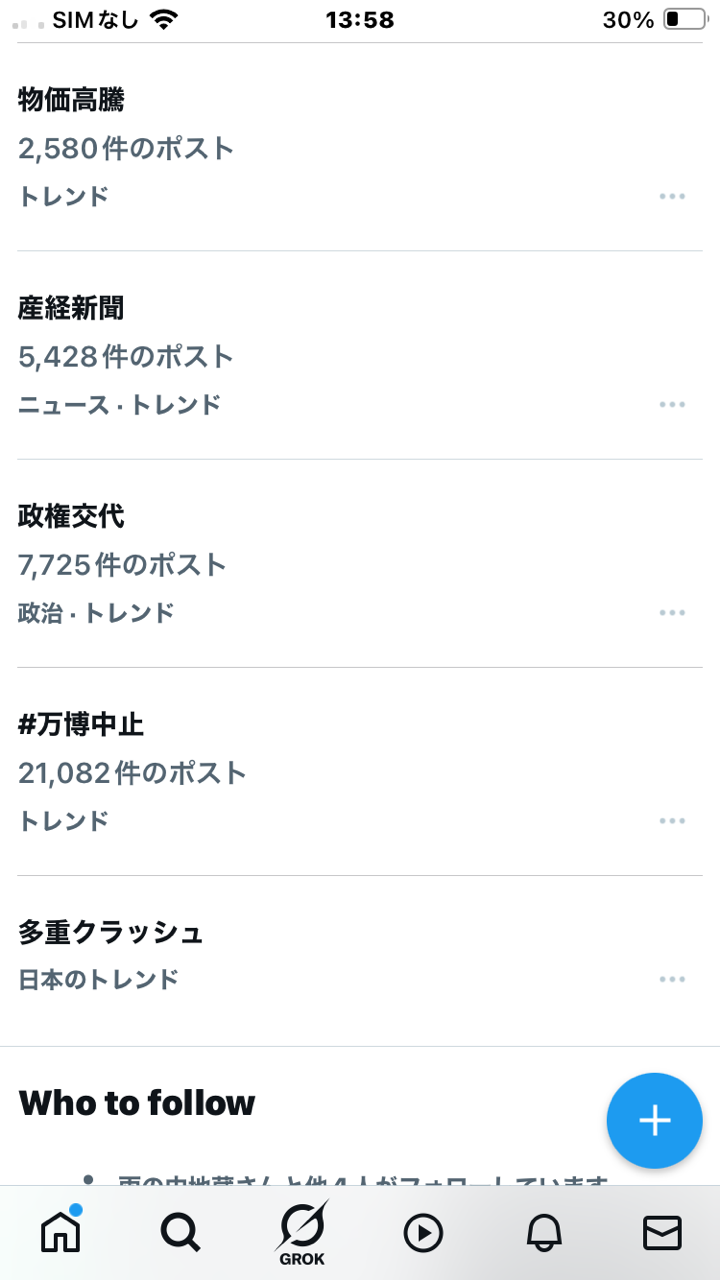Screen dimensions: 720x1280
Task: Open more options for 物価高騰 trend
Action: click(672, 196)
